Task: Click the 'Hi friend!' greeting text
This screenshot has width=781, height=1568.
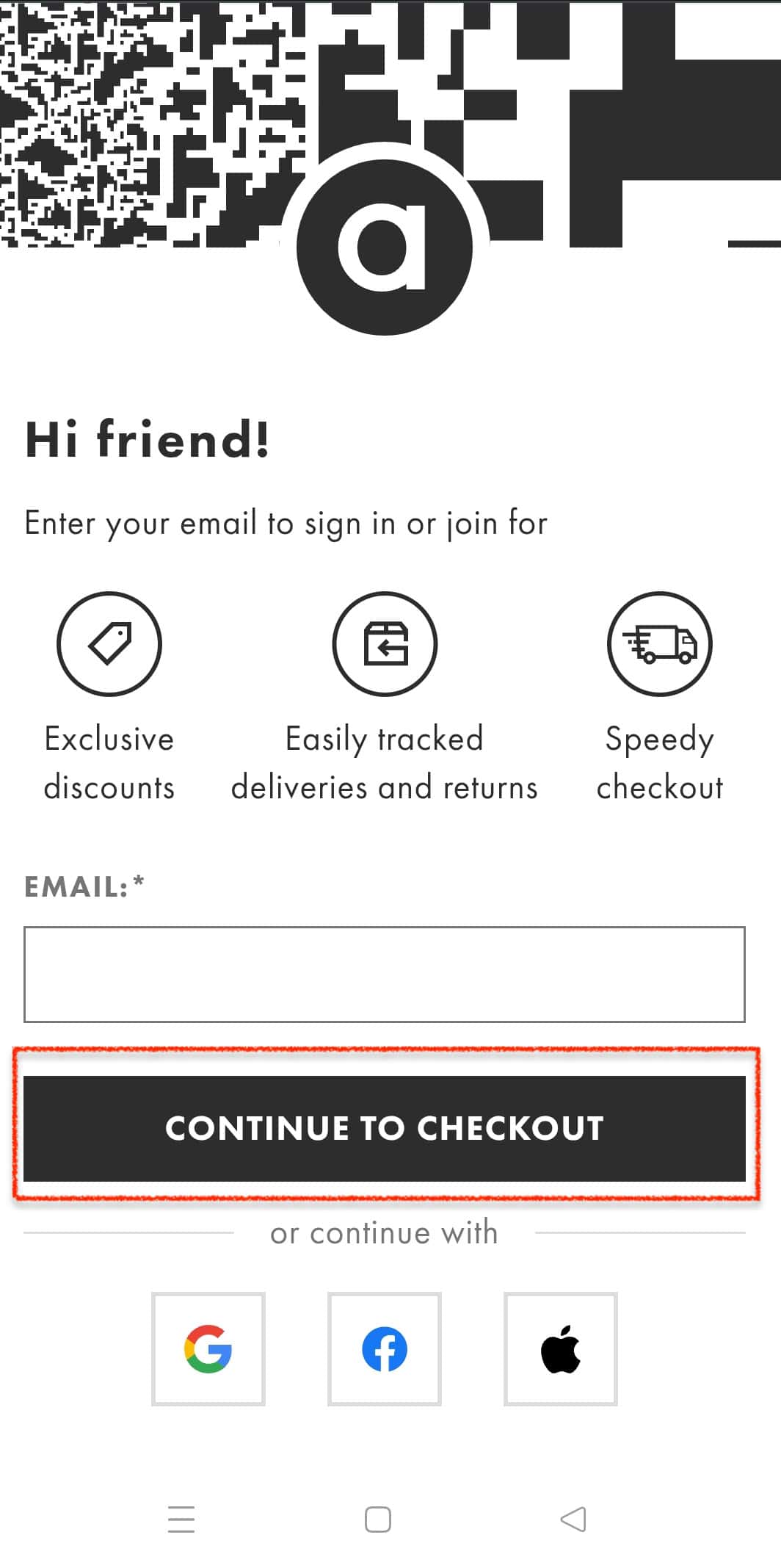Action: [147, 439]
